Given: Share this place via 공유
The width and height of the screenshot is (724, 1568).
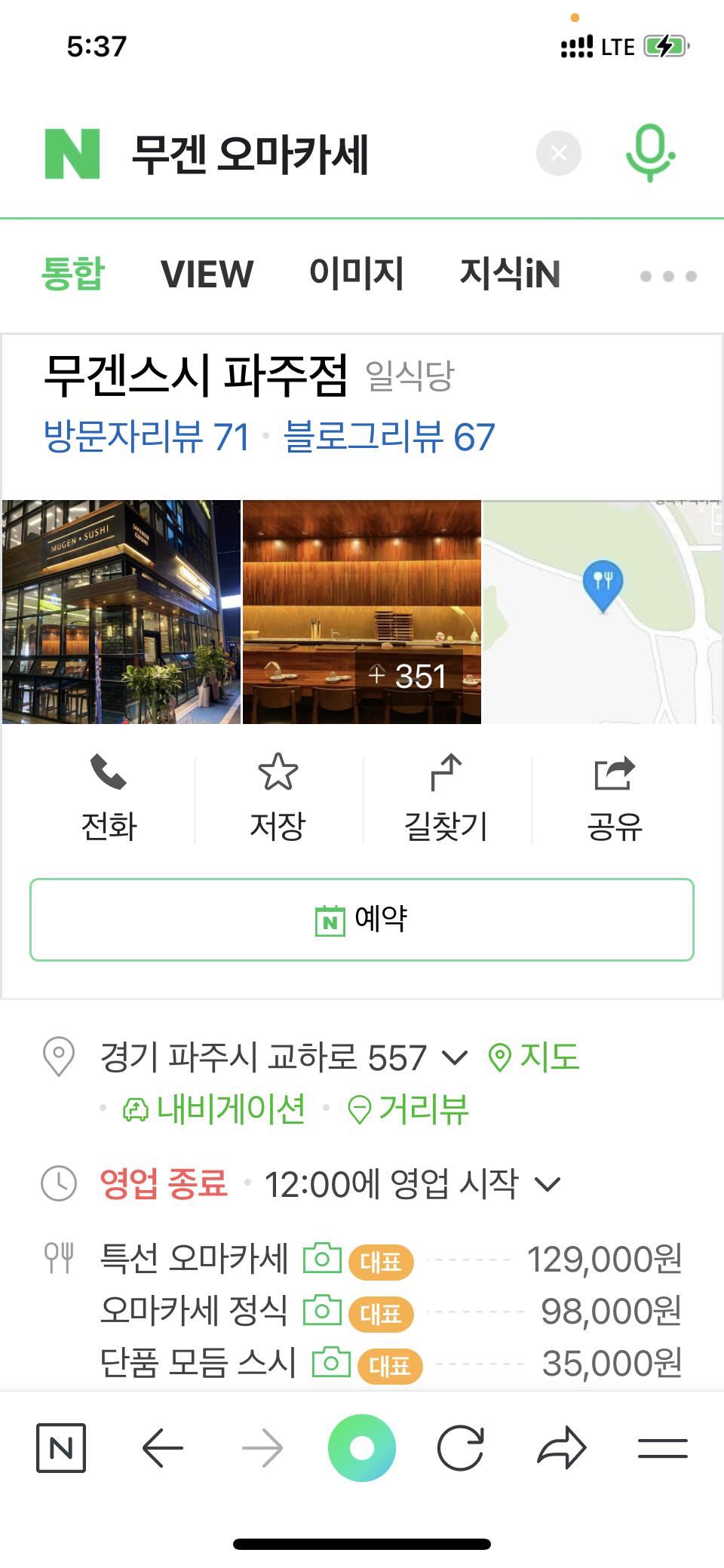Looking at the screenshot, I should click(x=615, y=798).
